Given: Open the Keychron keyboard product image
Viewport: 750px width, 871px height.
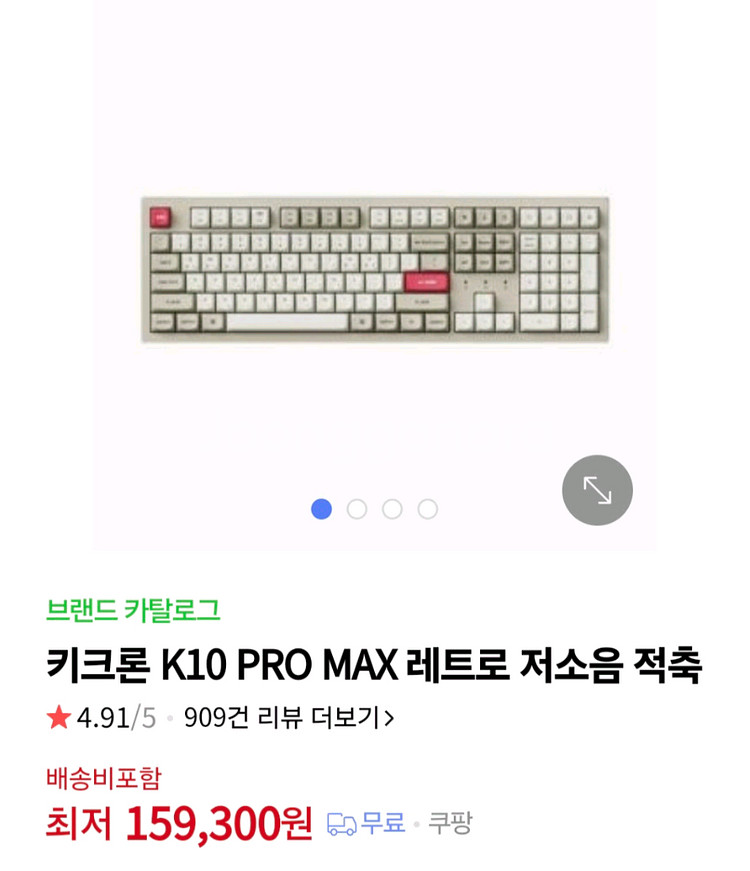Looking at the screenshot, I should (x=375, y=270).
